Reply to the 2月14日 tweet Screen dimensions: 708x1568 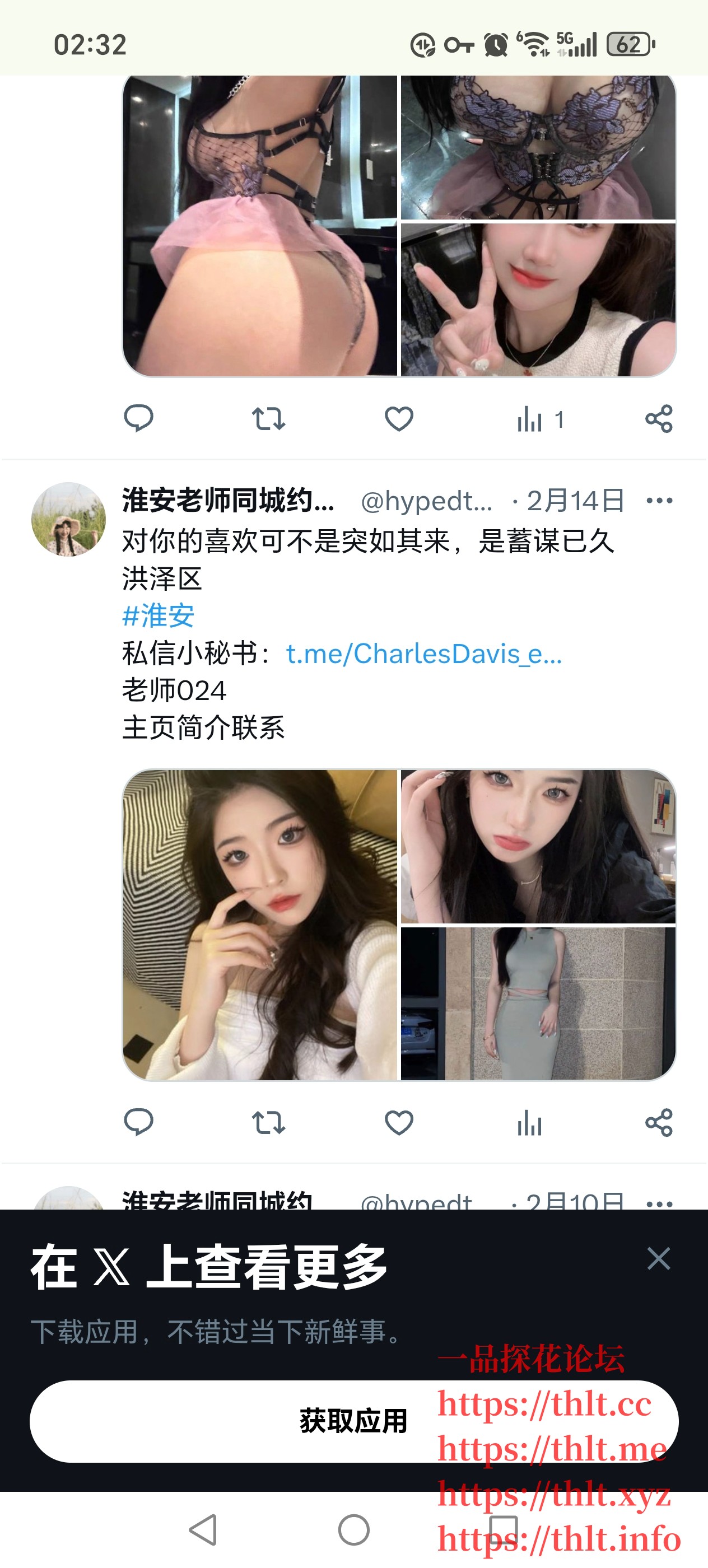[139, 1124]
